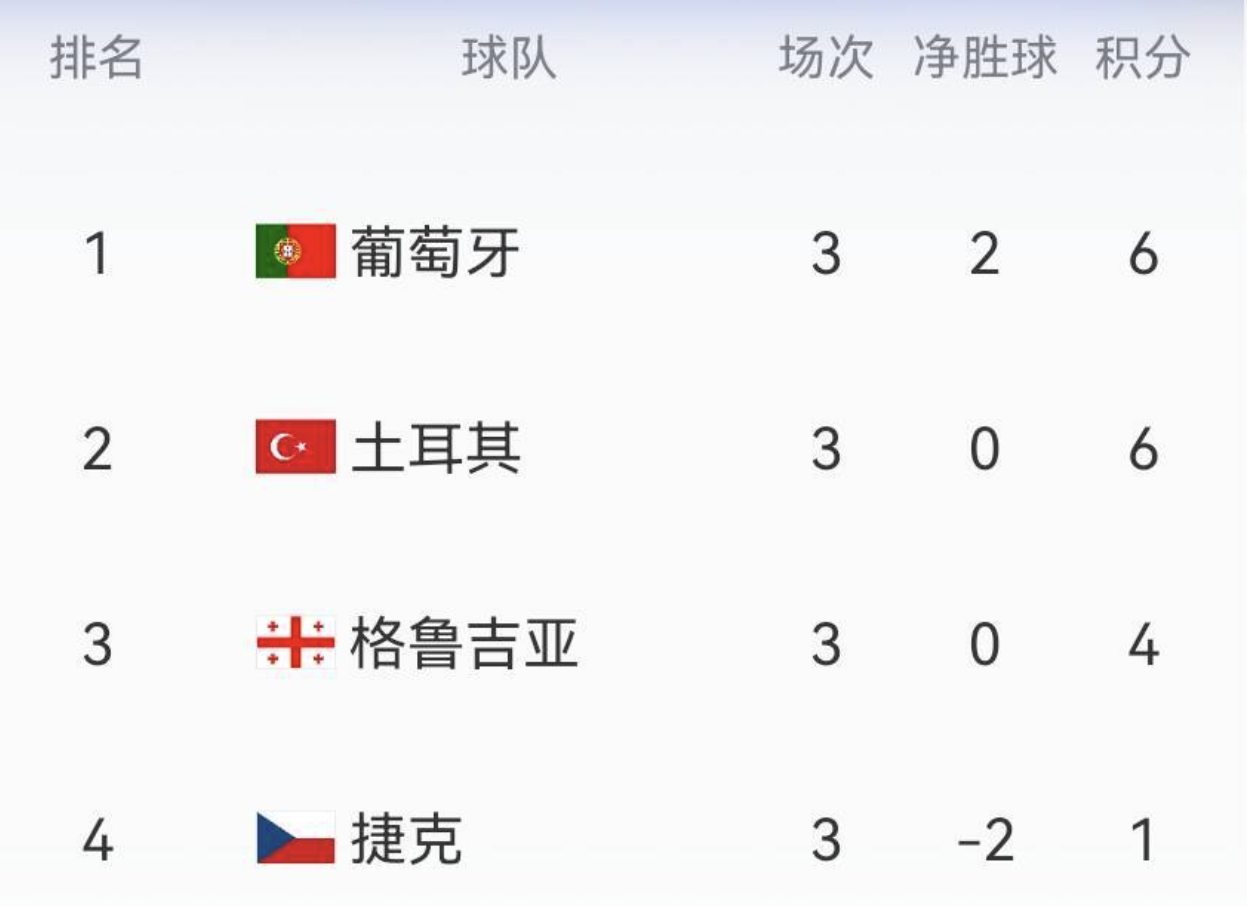Tap the 捷克 team row
1252x906 pixels.
click(x=406, y=838)
